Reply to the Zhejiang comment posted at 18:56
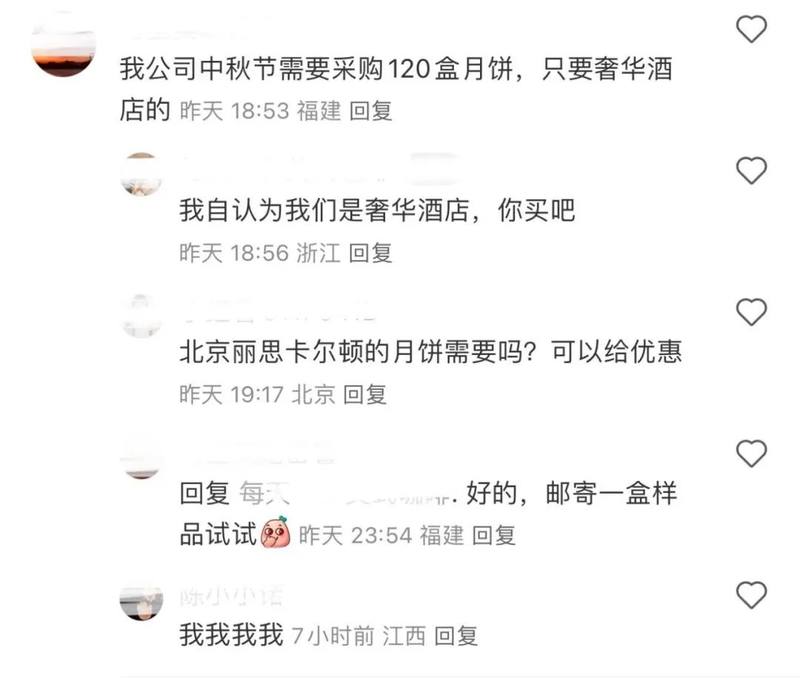The width and height of the screenshot is (800, 679). (x=370, y=253)
